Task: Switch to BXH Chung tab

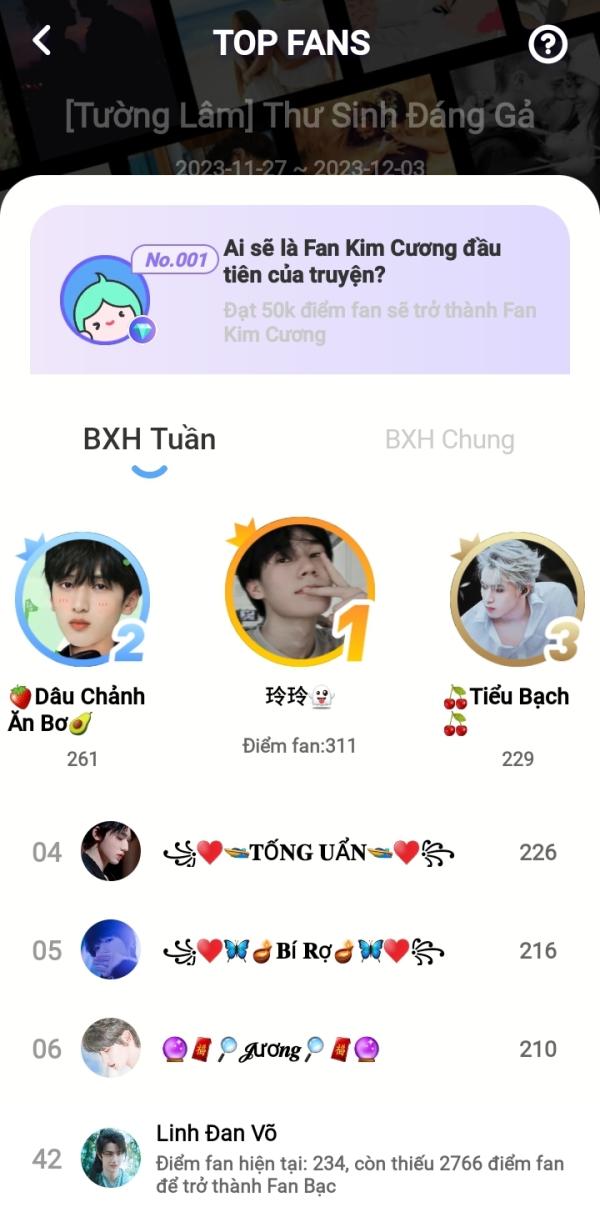Action: [449, 440]
